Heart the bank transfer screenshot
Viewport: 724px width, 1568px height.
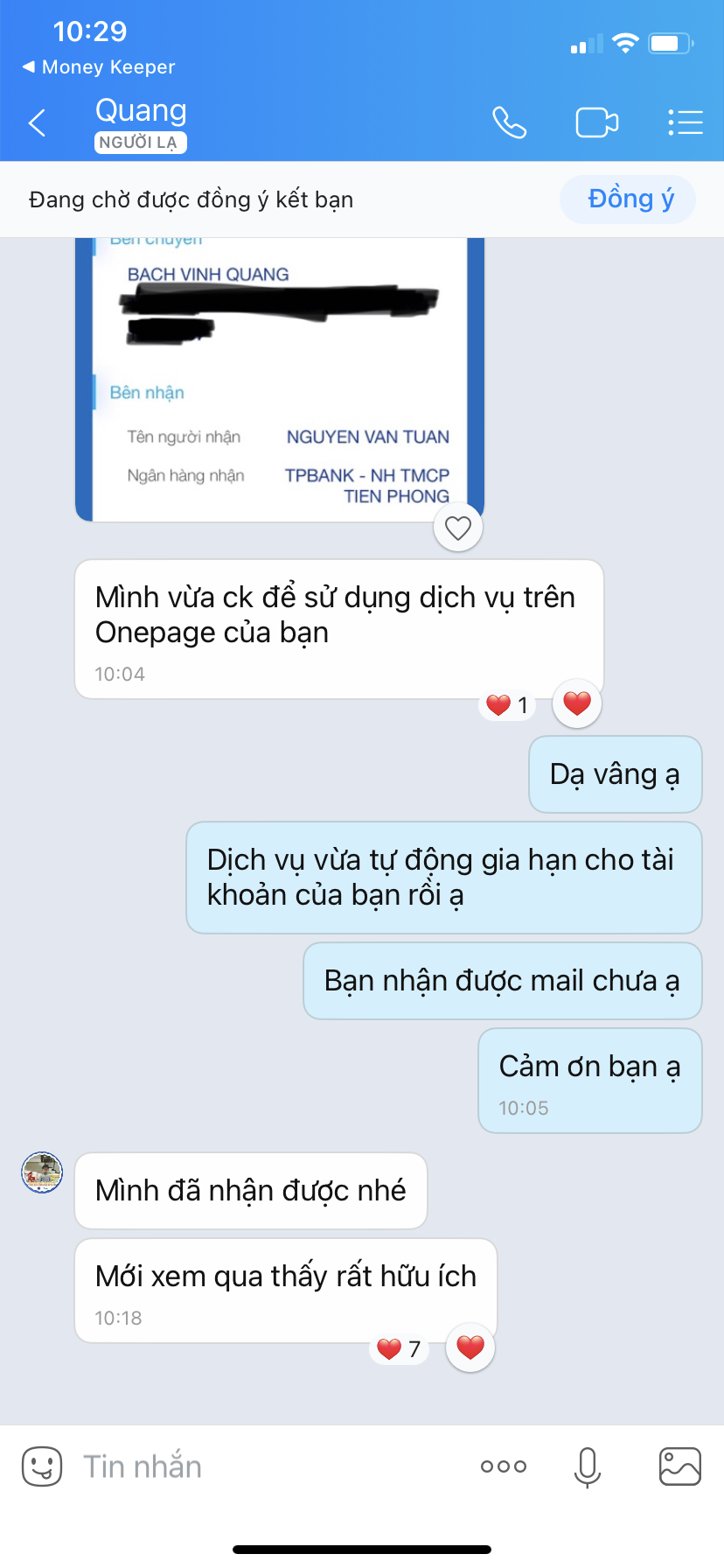[x=457, y=527]
